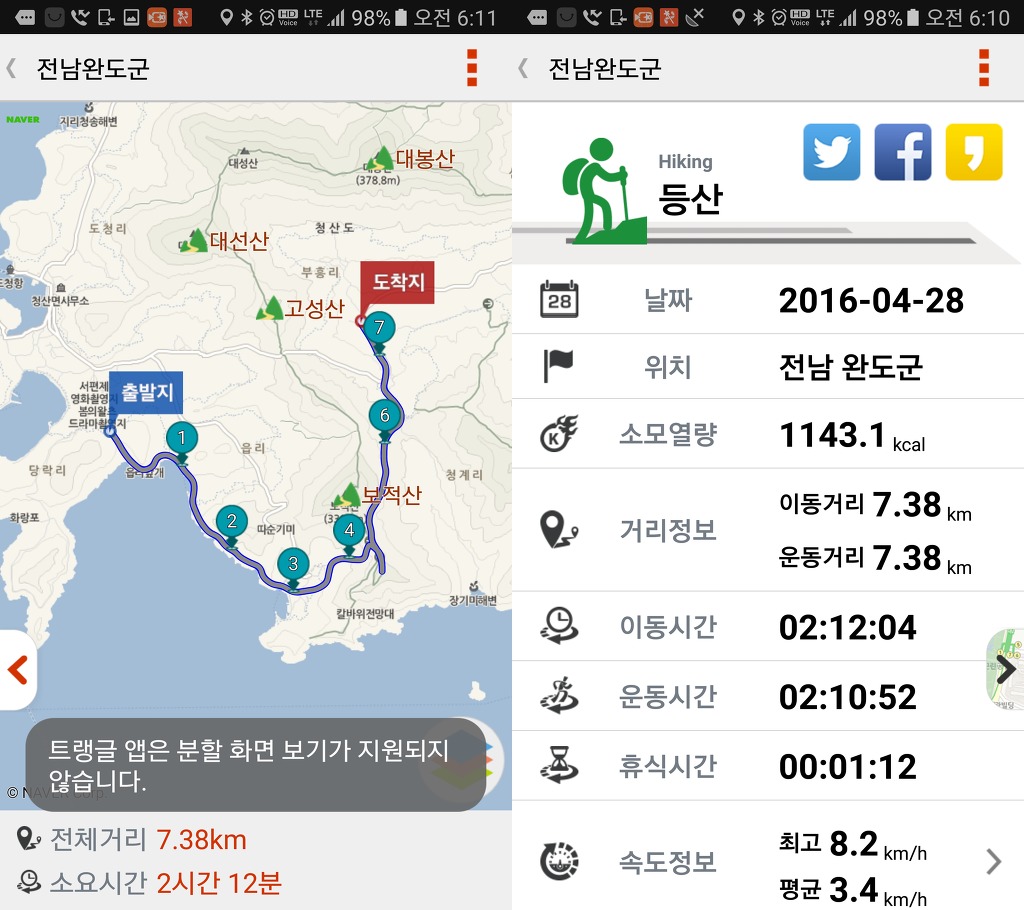
Task: Select waypoint marker 3 on the route
Action: (x=293, y=565)
